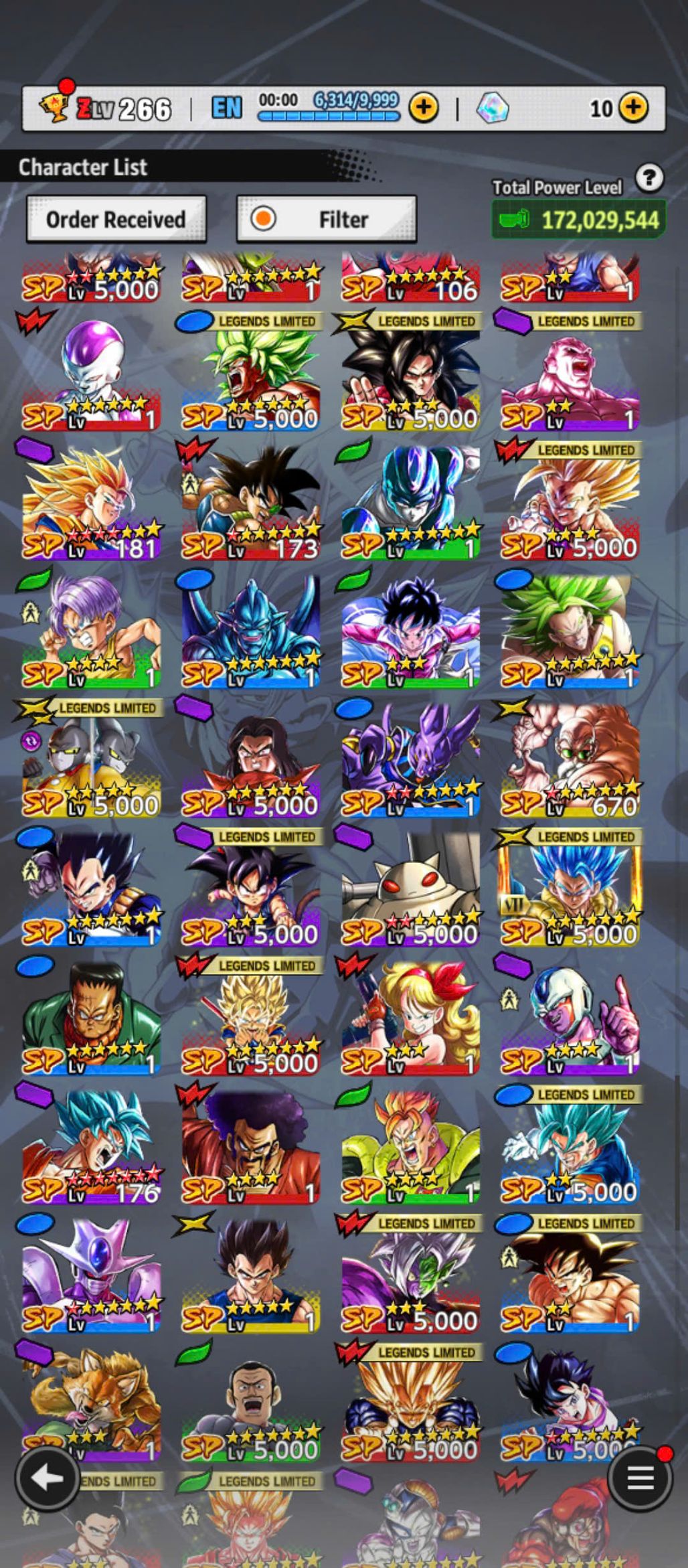Open Hercule character card
The height and width of the screenshot is (1568, 688).
pos(251,1148)
